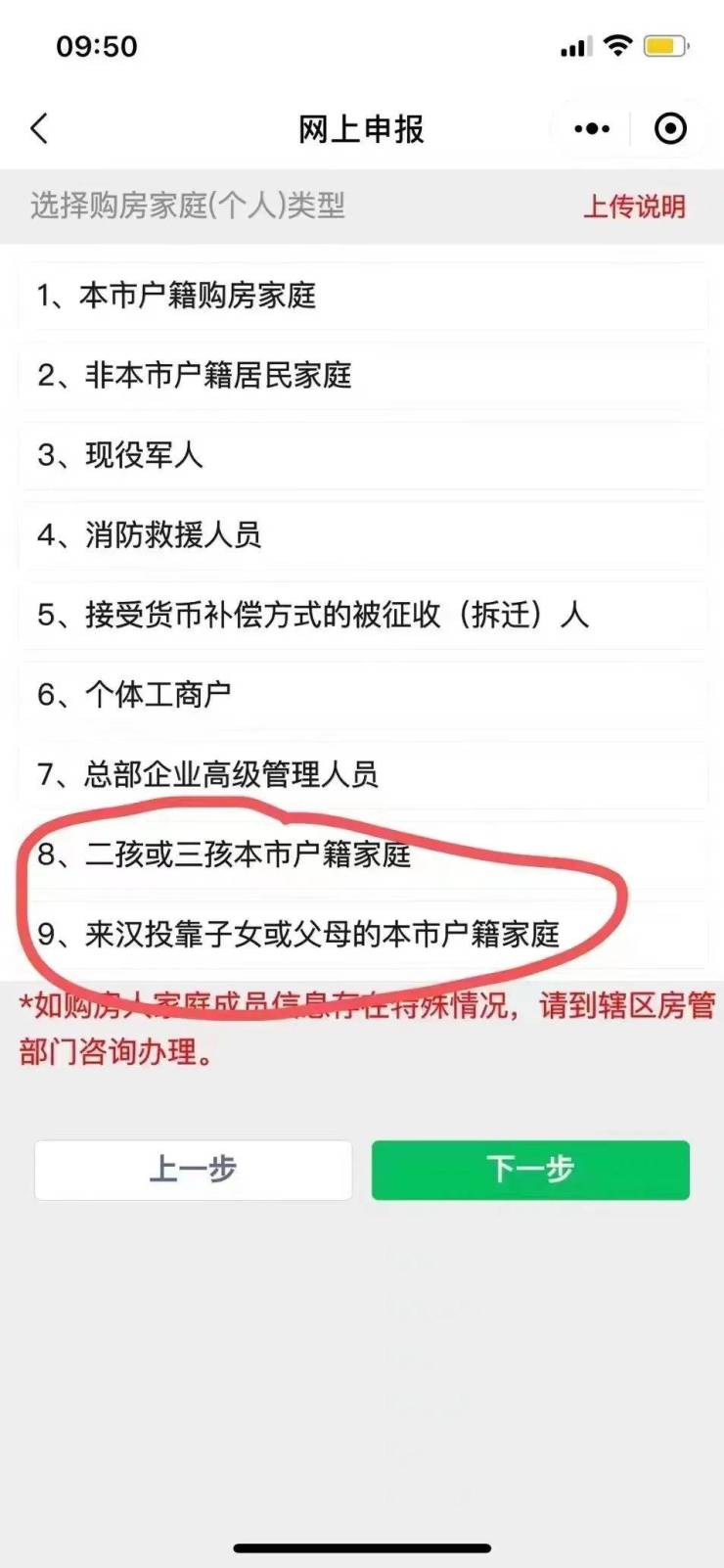This screenshot has height=1568, width=724.
Task: Choose 非本市户籍居民家庭
Action: click(362, 376)
